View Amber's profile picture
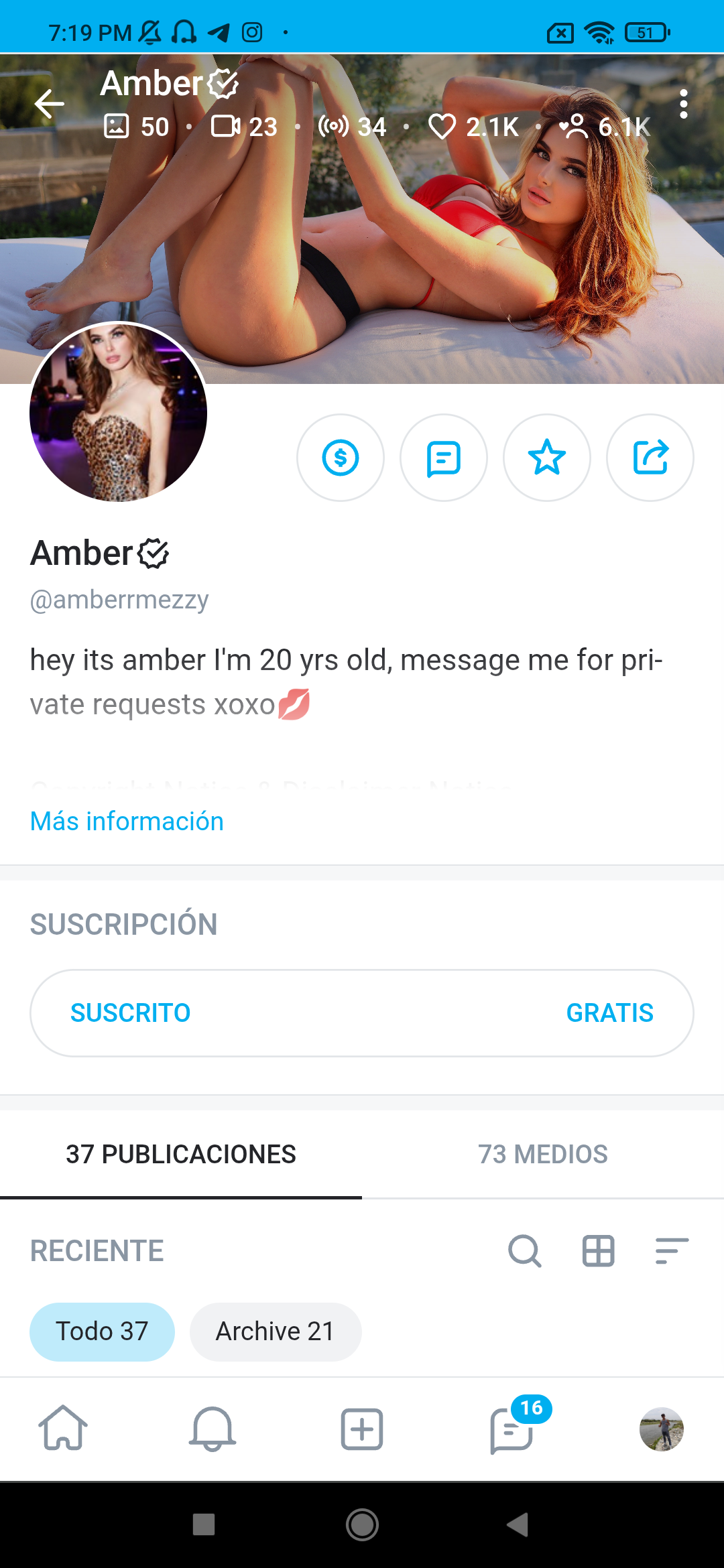 (x=119, y=412)
